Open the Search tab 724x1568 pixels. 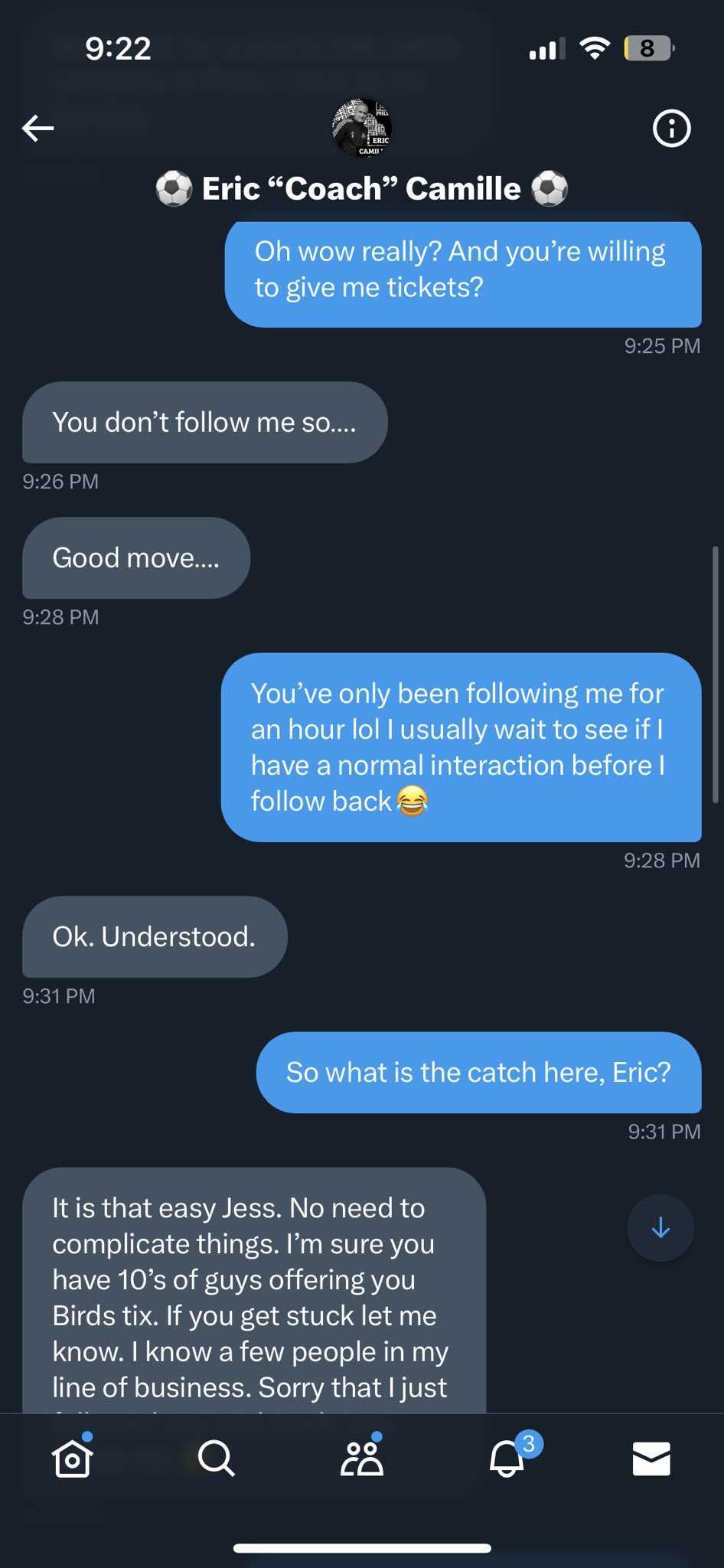coord(217,1458)
